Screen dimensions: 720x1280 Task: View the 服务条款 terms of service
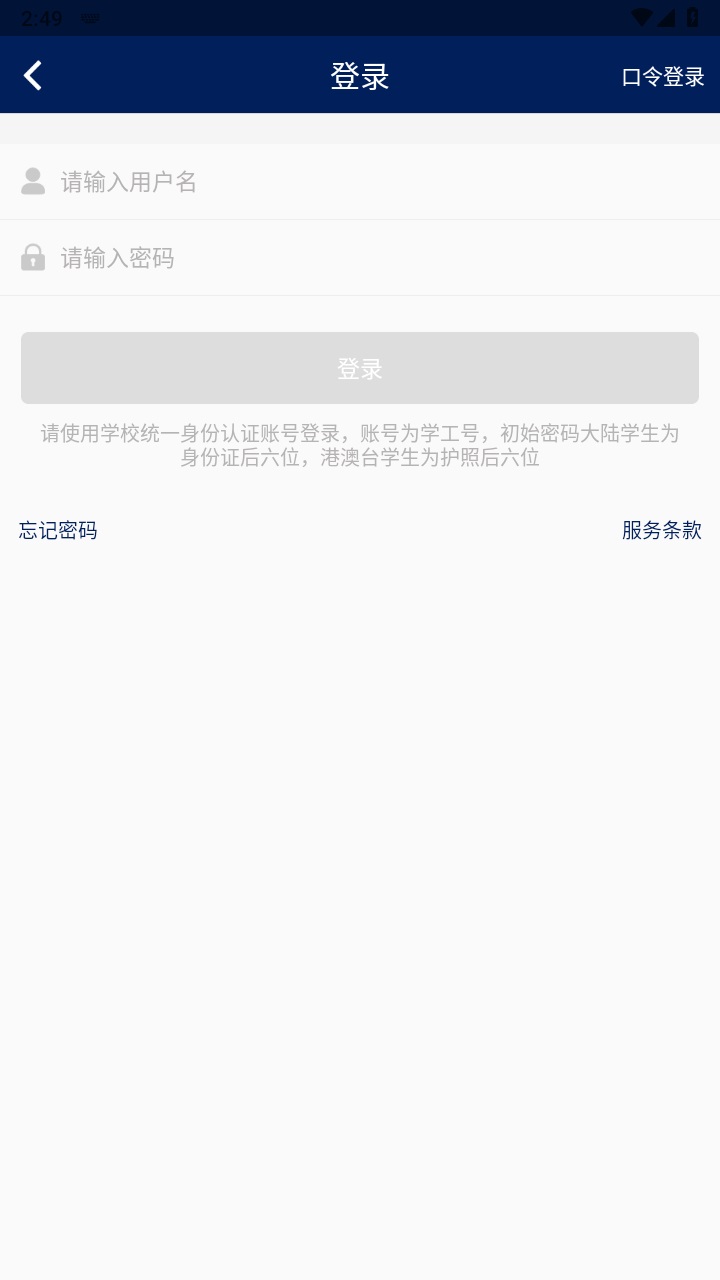point(662,530)
